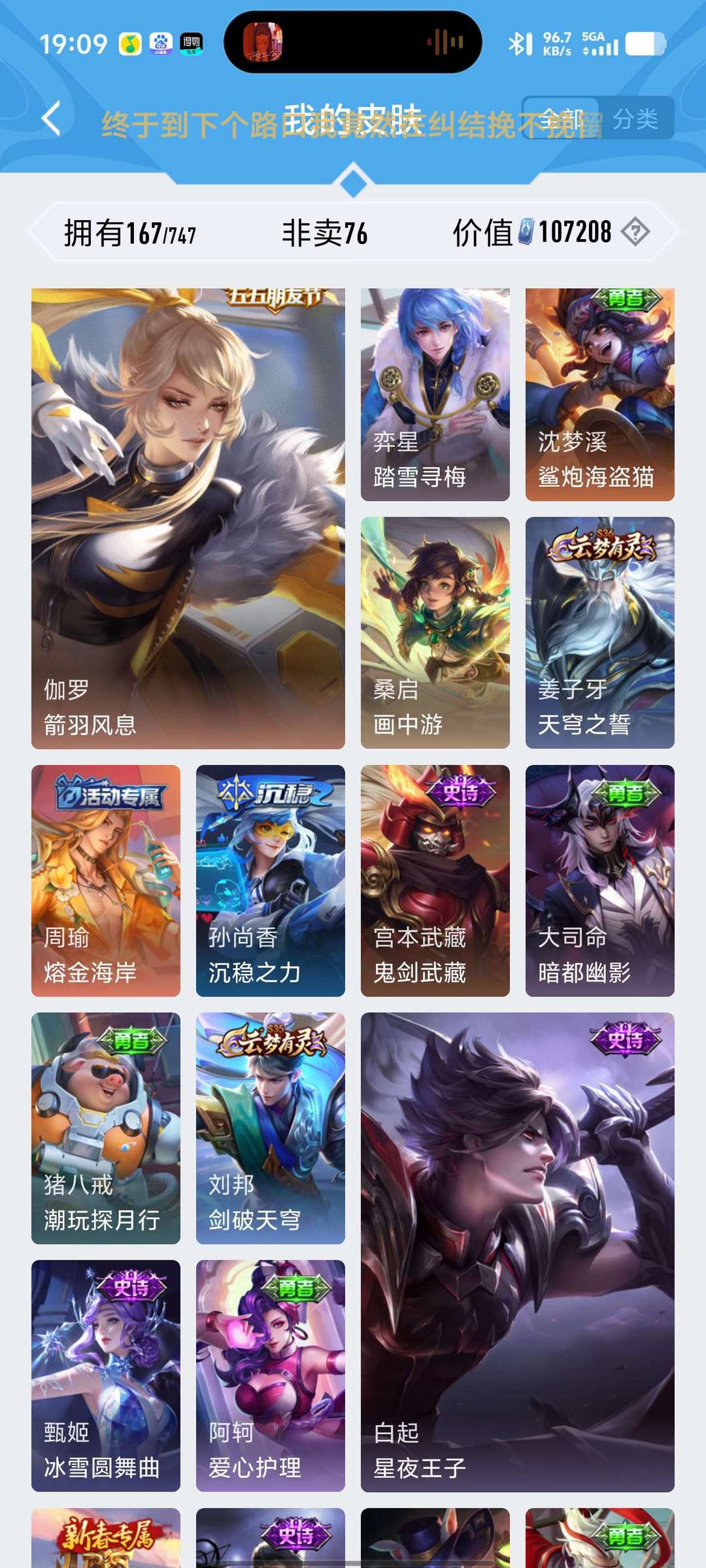
Task: Open 猪八戒 潮玩探月行 skin card
Action: tap(106, 1128)
